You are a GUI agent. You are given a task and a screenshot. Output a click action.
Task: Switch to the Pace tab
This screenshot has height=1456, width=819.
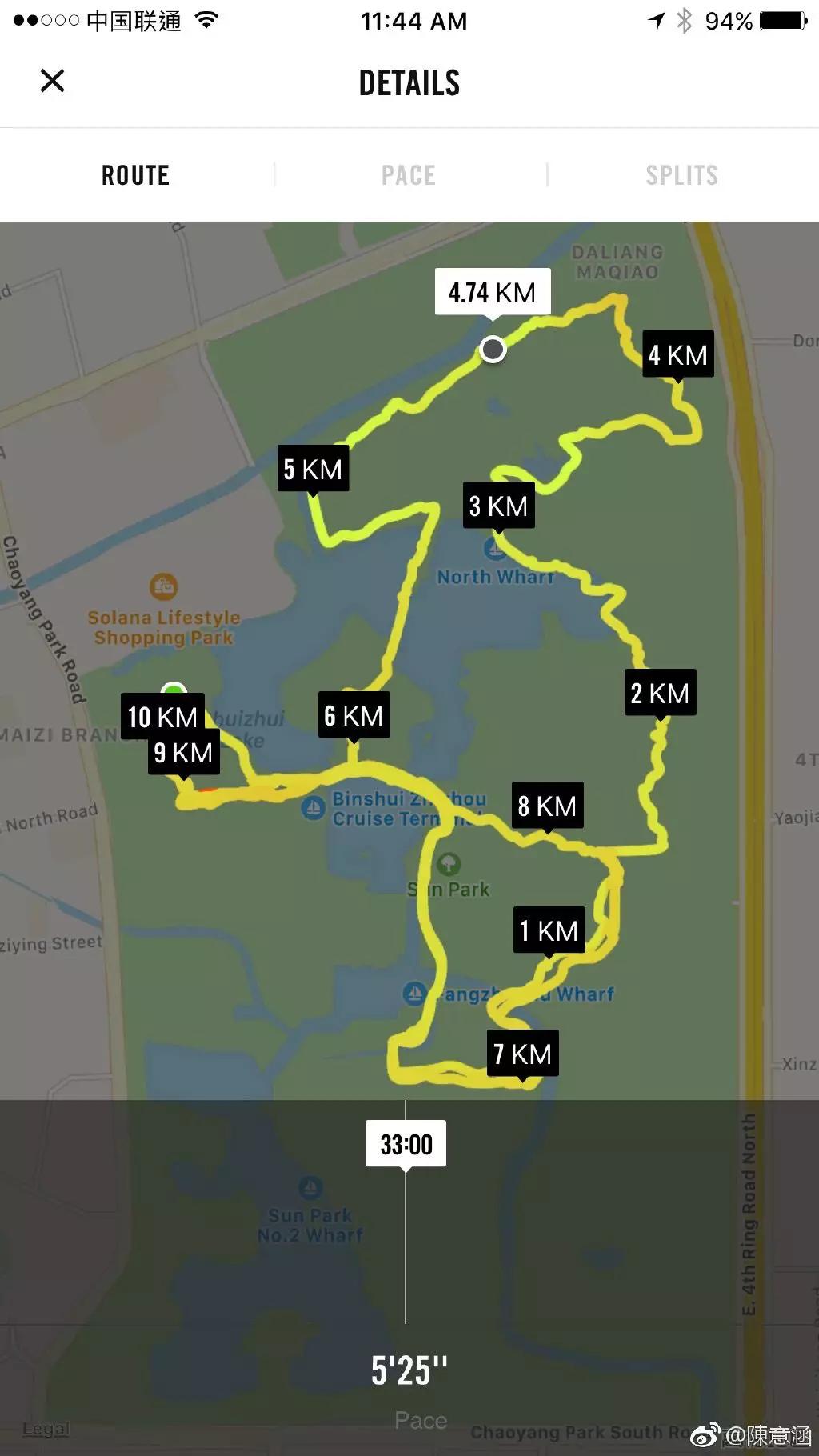coord(409,175)
